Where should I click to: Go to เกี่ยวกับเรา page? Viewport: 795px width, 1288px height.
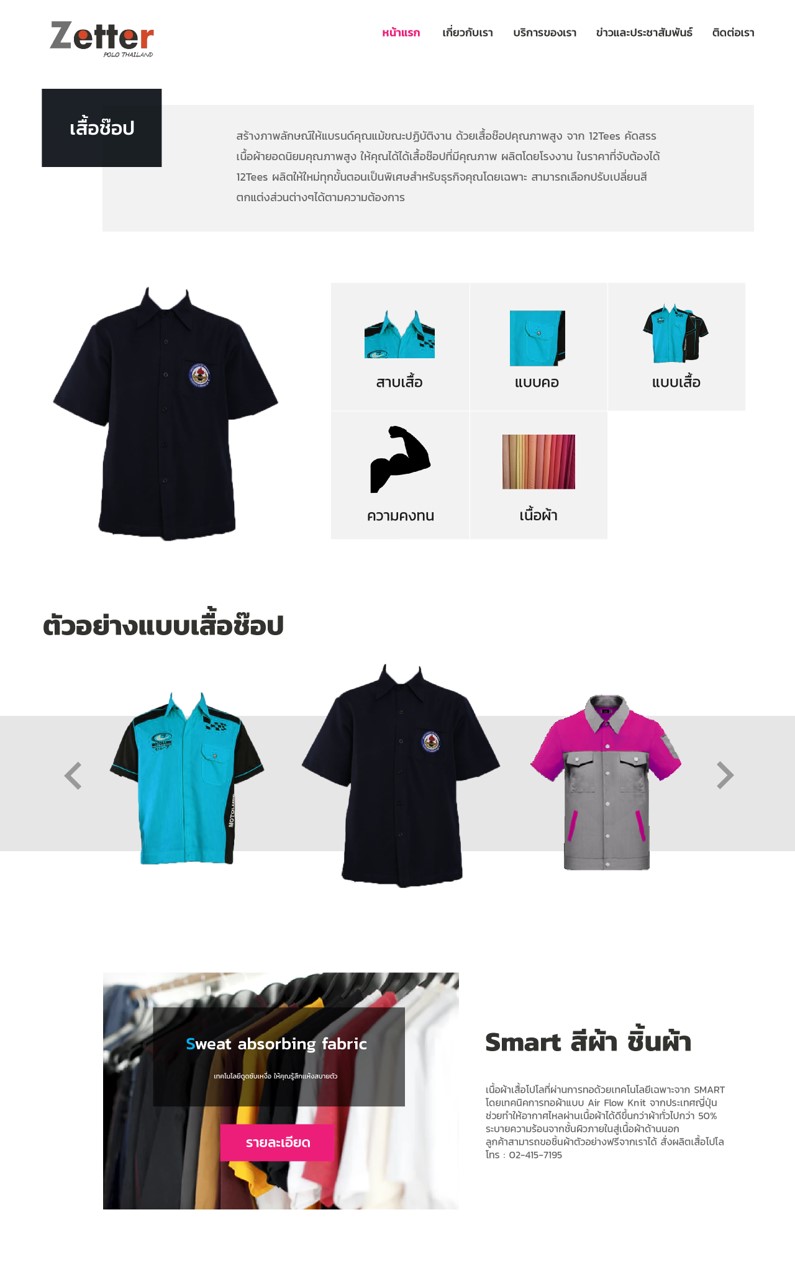[x=467, y=33]
